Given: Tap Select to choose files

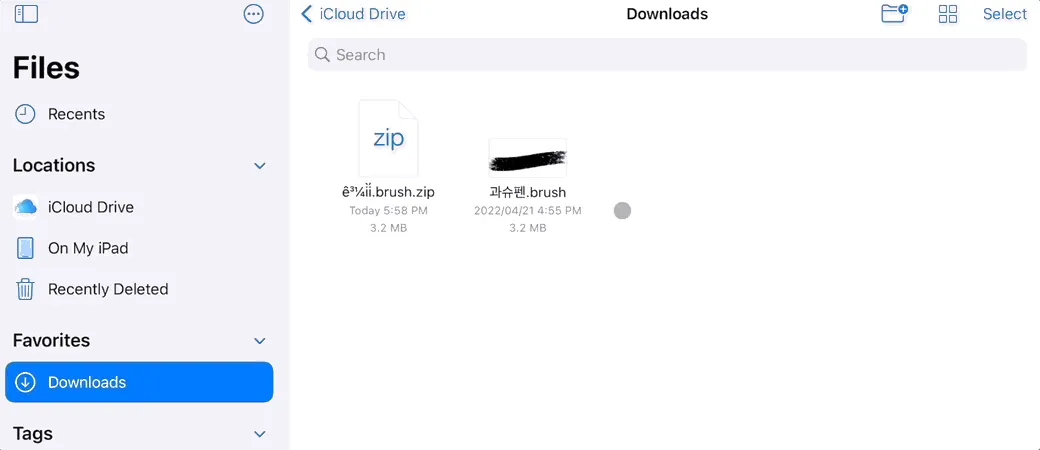Looking at the screenshot, I should pos(1004,14).
